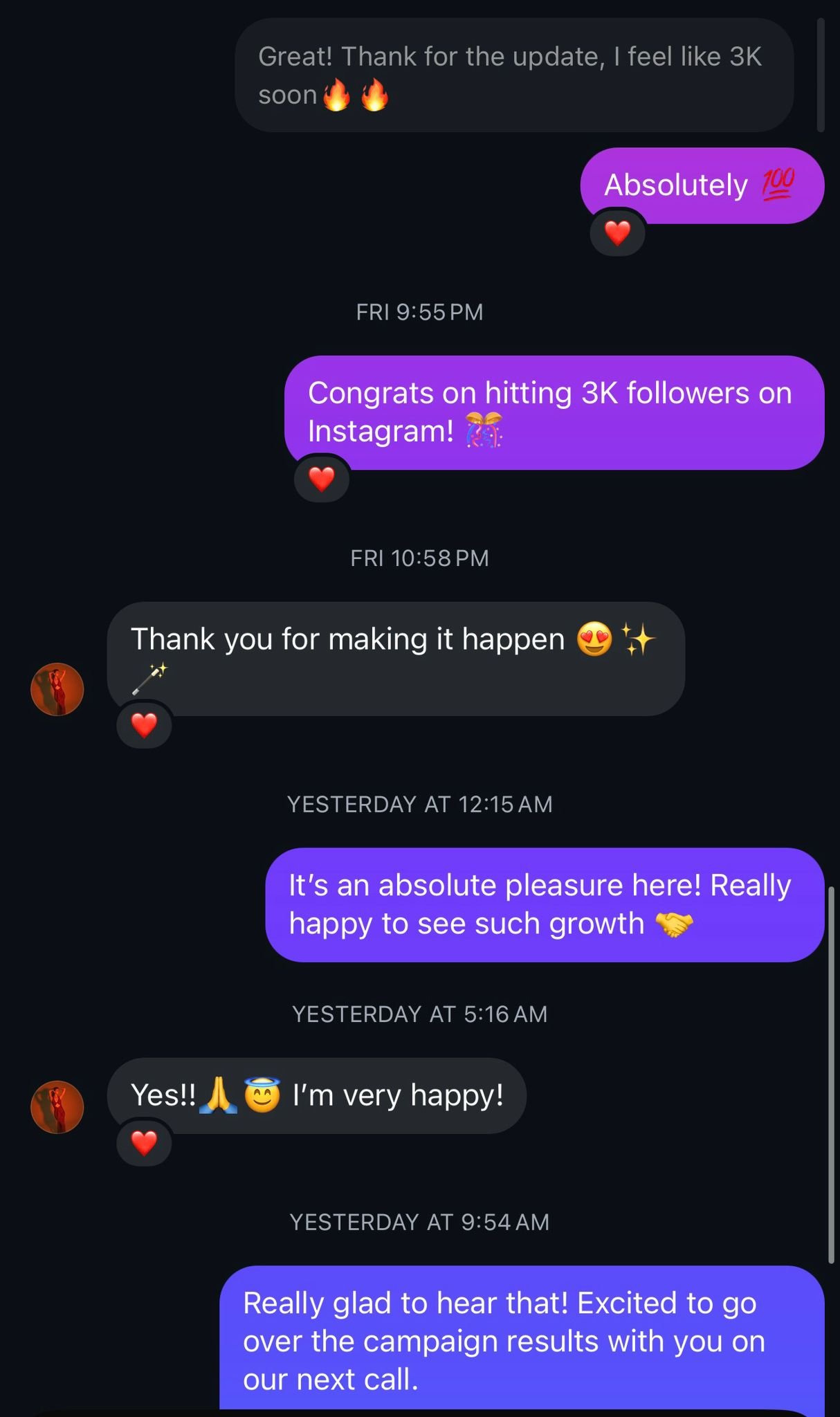Open sender's avatar beside "Thank you for making it happen"

(57, 689)
